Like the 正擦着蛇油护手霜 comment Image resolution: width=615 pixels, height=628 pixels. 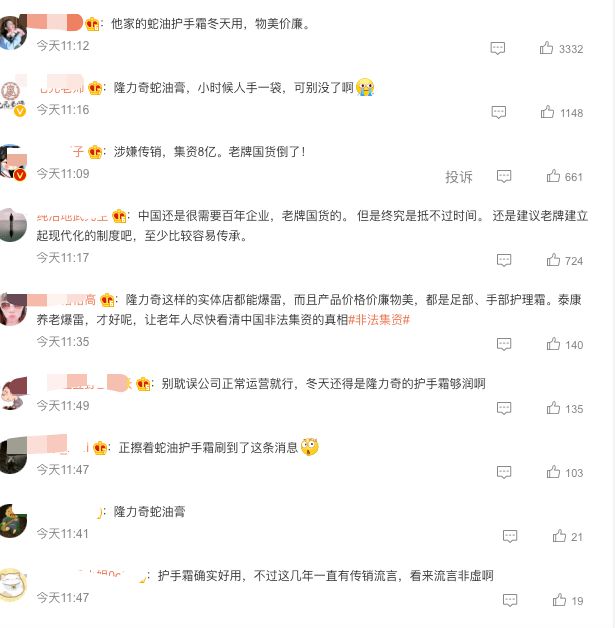pos(553,472)
